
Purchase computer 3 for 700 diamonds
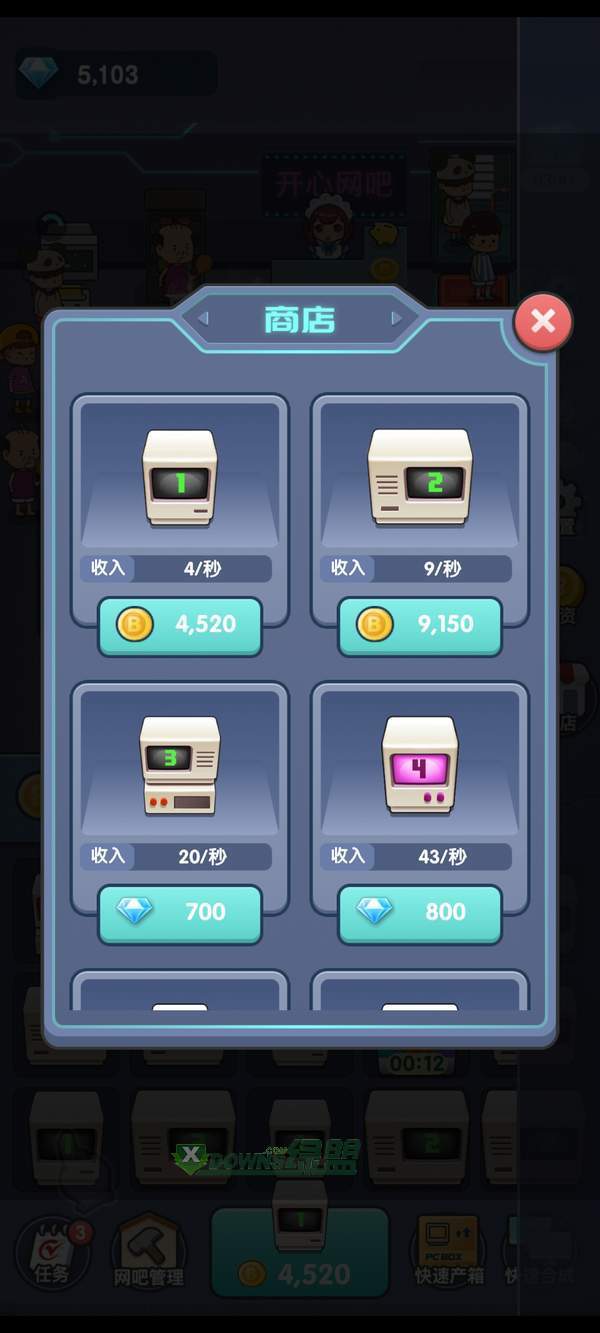(x=180, y=912)
